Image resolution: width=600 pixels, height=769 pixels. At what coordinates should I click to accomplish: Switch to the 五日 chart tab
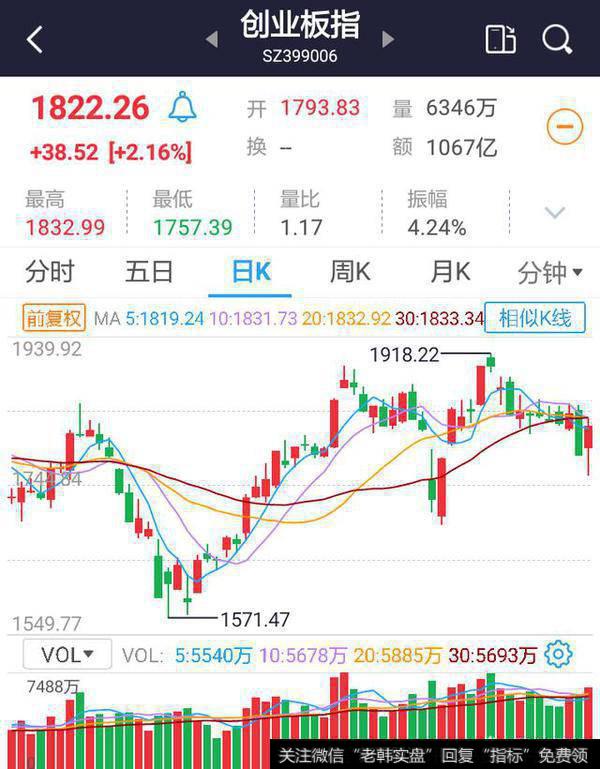tap(150, 271)
